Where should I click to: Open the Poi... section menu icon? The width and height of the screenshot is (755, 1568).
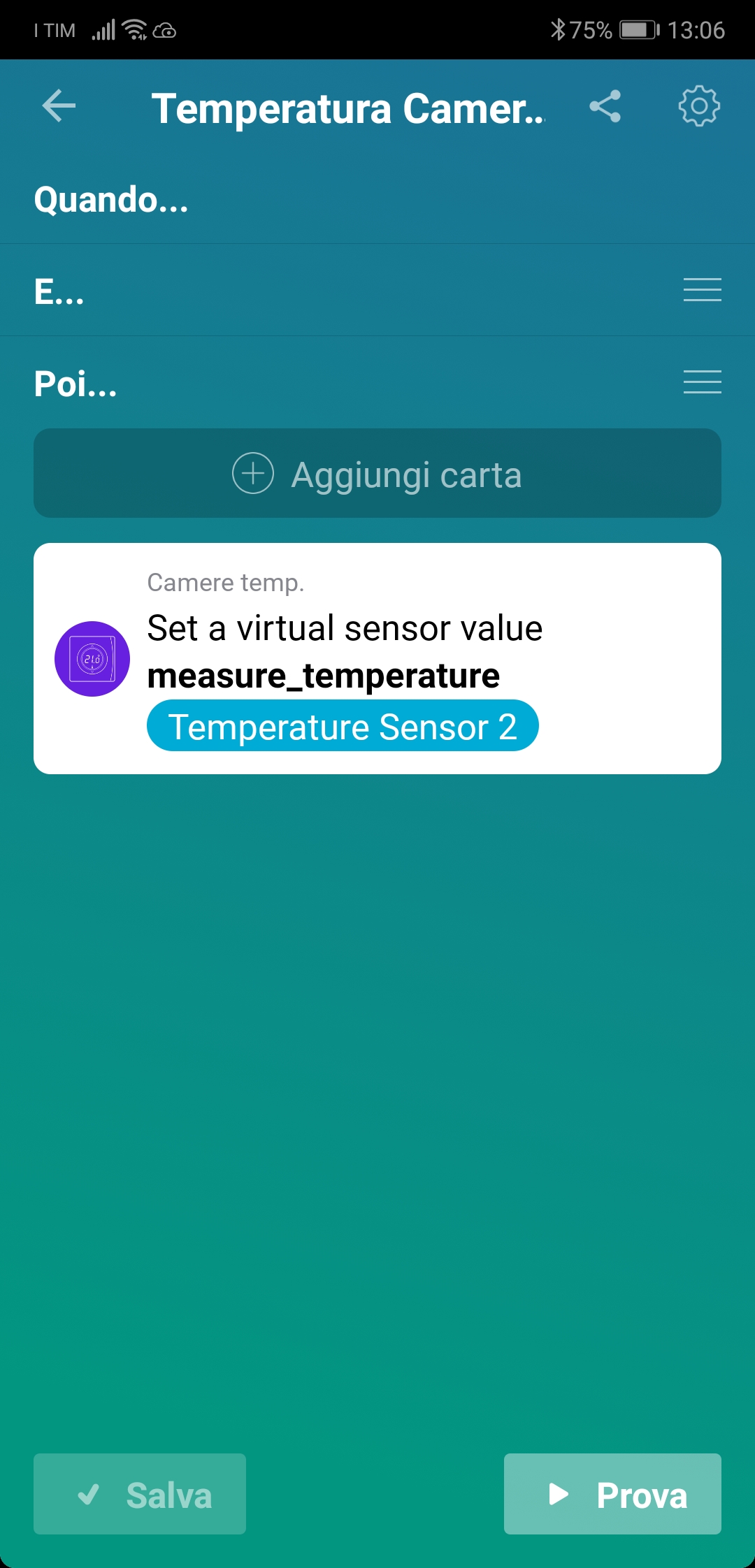pos(702,382)
